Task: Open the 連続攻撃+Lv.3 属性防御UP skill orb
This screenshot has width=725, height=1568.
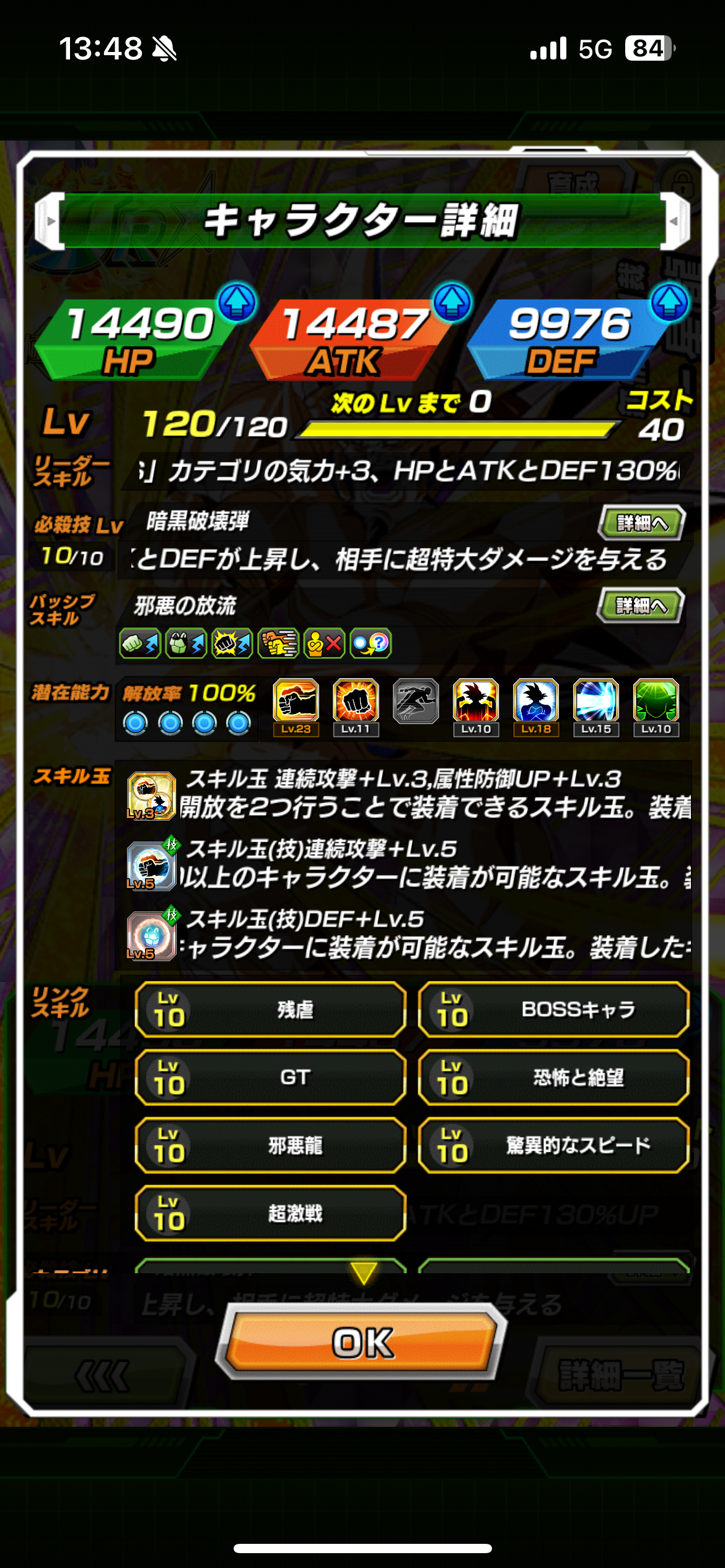Action: 151,796
